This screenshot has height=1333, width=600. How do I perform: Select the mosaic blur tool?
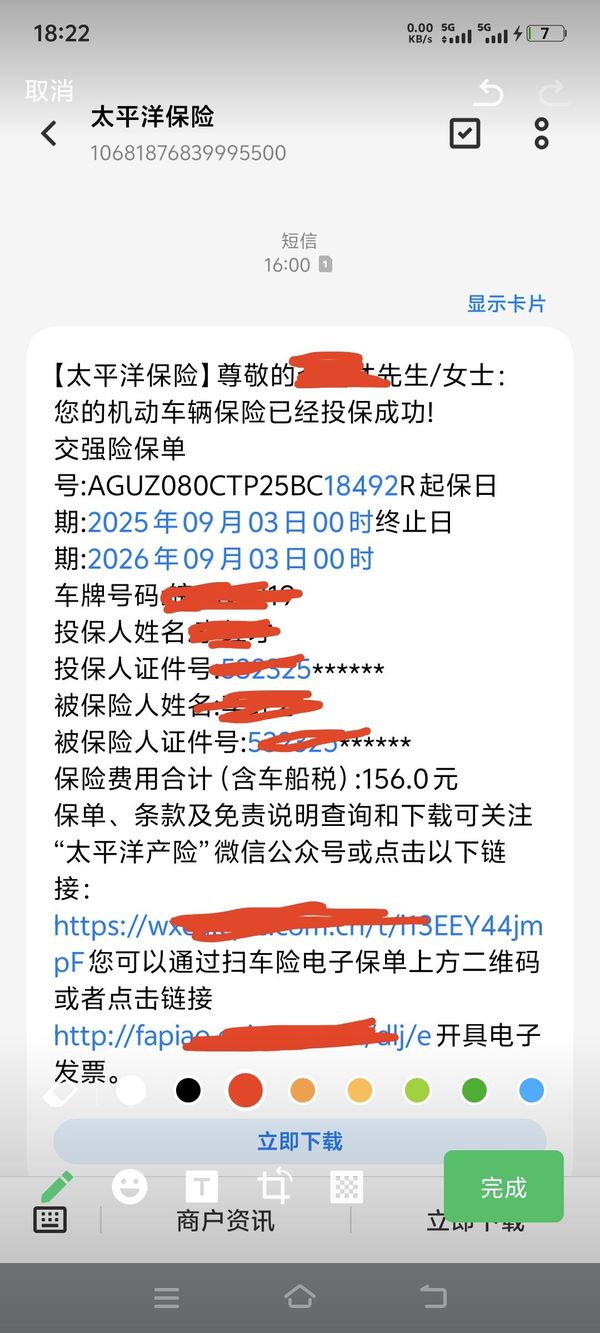click(x=346, y=1187)
